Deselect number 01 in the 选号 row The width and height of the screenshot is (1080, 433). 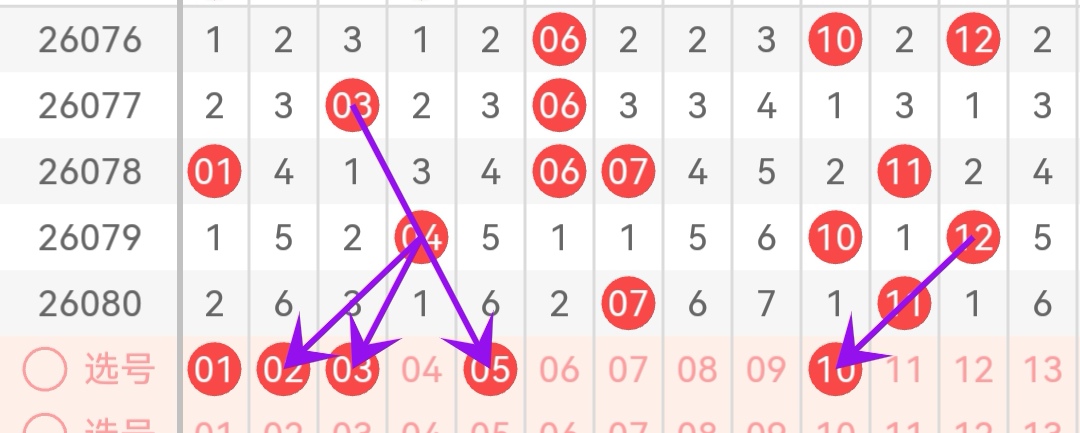coord(214,371)
